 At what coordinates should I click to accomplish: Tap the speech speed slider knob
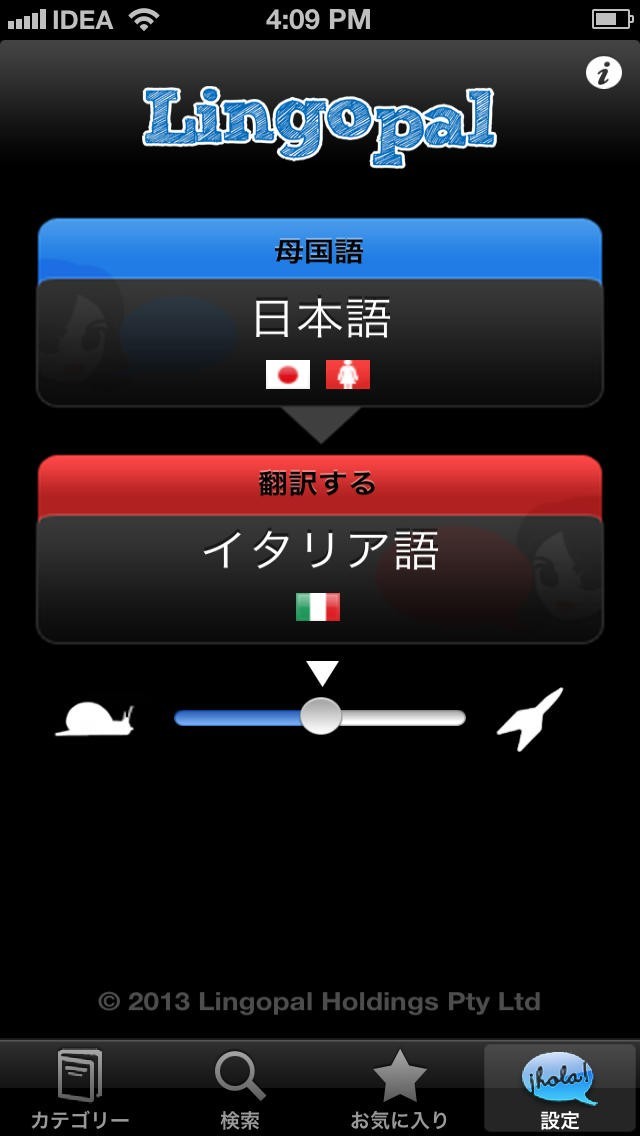(321, 717)
